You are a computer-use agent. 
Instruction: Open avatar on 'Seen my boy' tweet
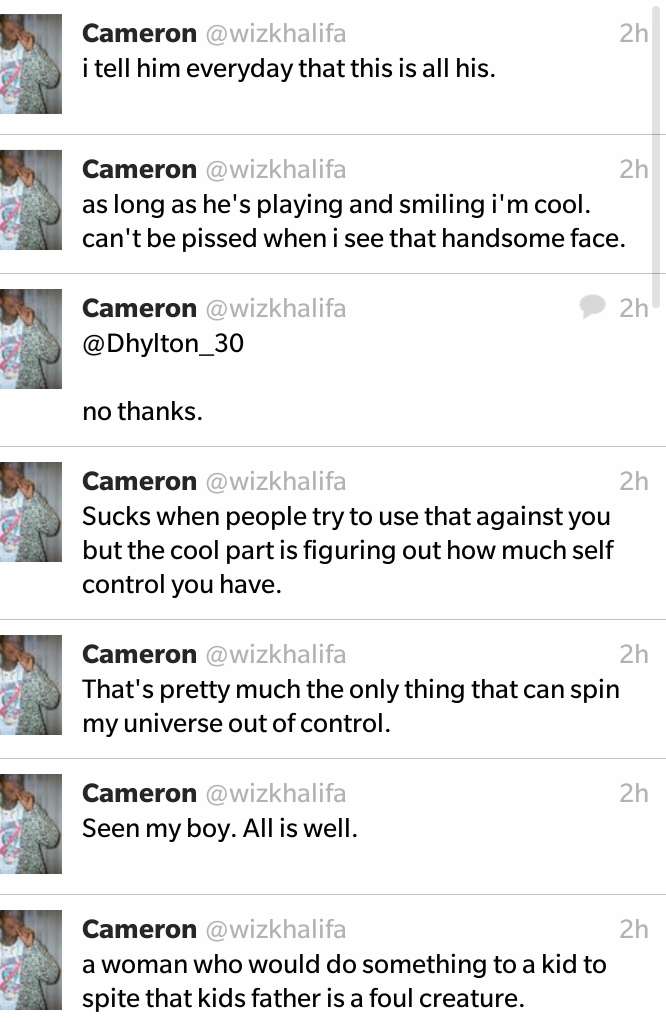(x=31, y=826)
